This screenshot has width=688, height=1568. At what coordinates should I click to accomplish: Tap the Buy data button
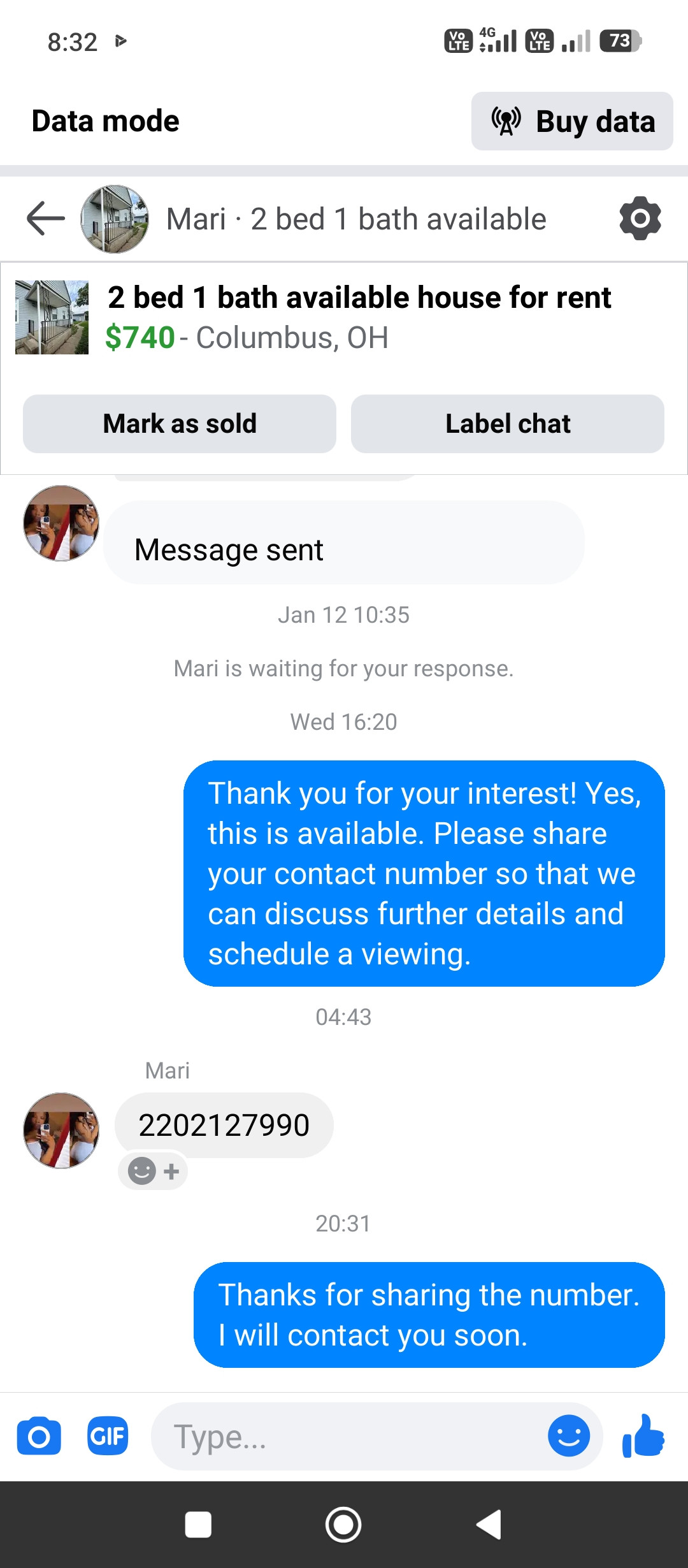572,121
